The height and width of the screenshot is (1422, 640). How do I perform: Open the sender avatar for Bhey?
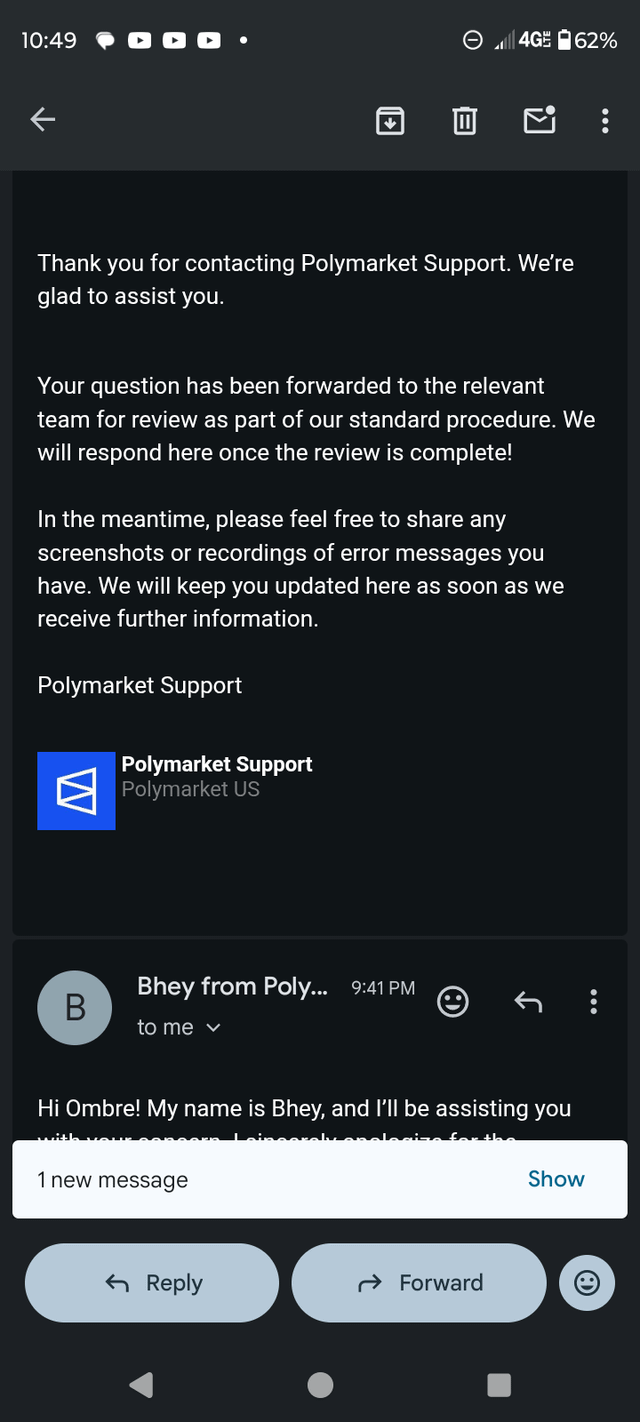point(75,1007)
